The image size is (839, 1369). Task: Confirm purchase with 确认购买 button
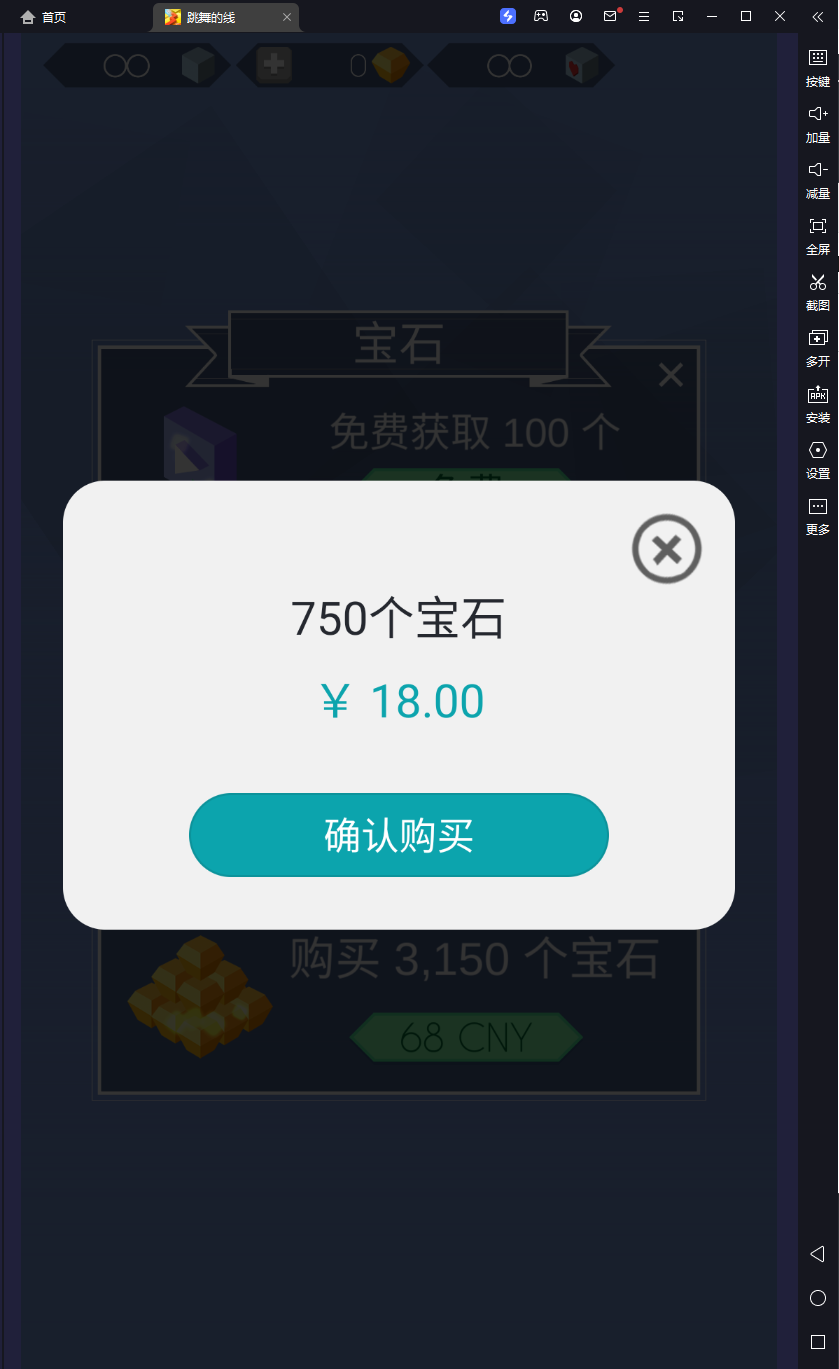(398, 835)
